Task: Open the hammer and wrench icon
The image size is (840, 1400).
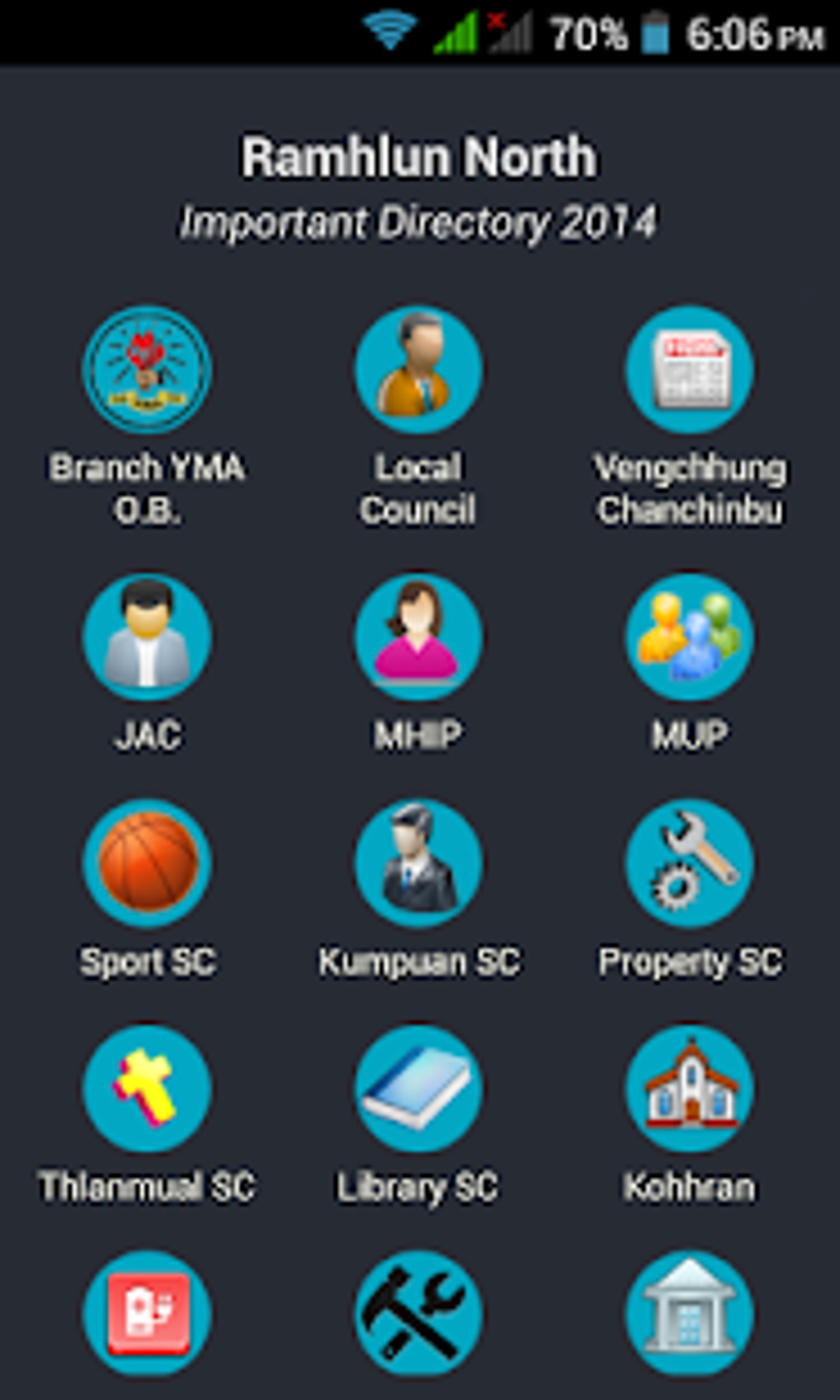Action: click(x=418, y=1314)
